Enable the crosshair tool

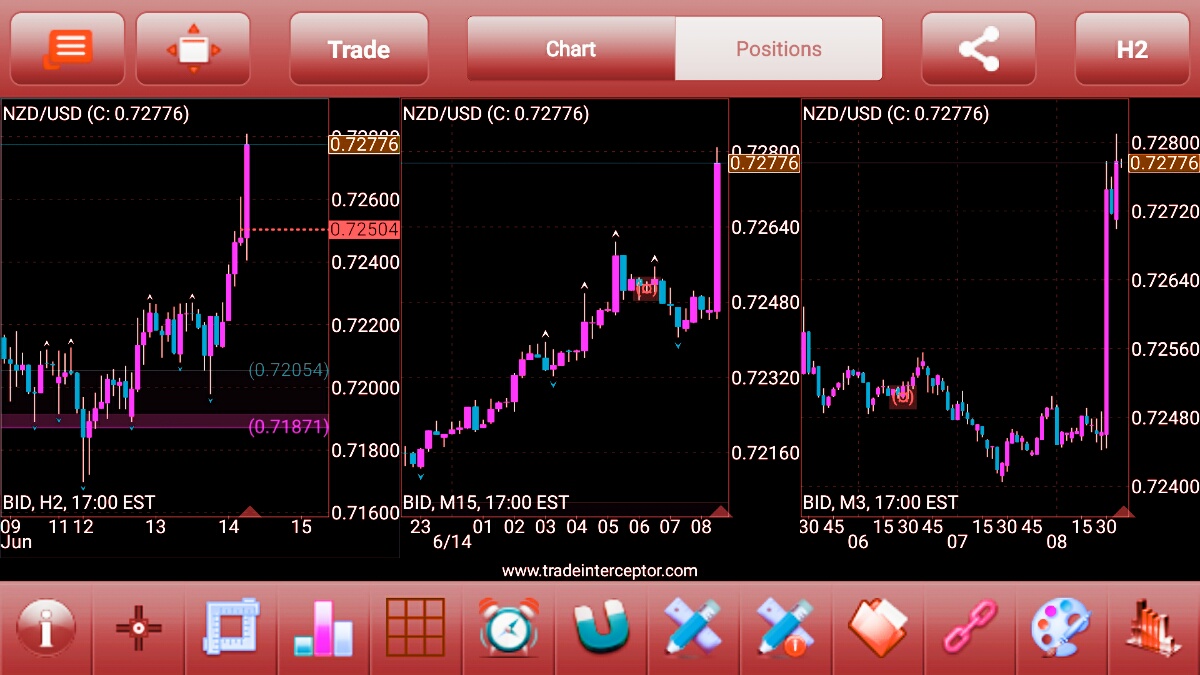click(139, 630)
